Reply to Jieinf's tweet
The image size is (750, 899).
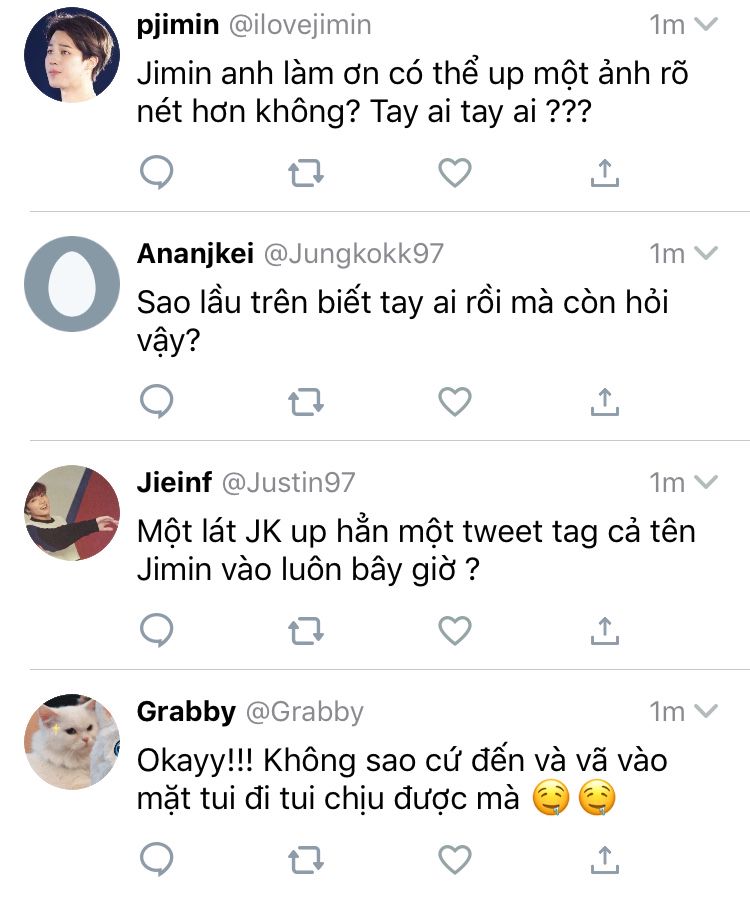[x=156, y=631]
